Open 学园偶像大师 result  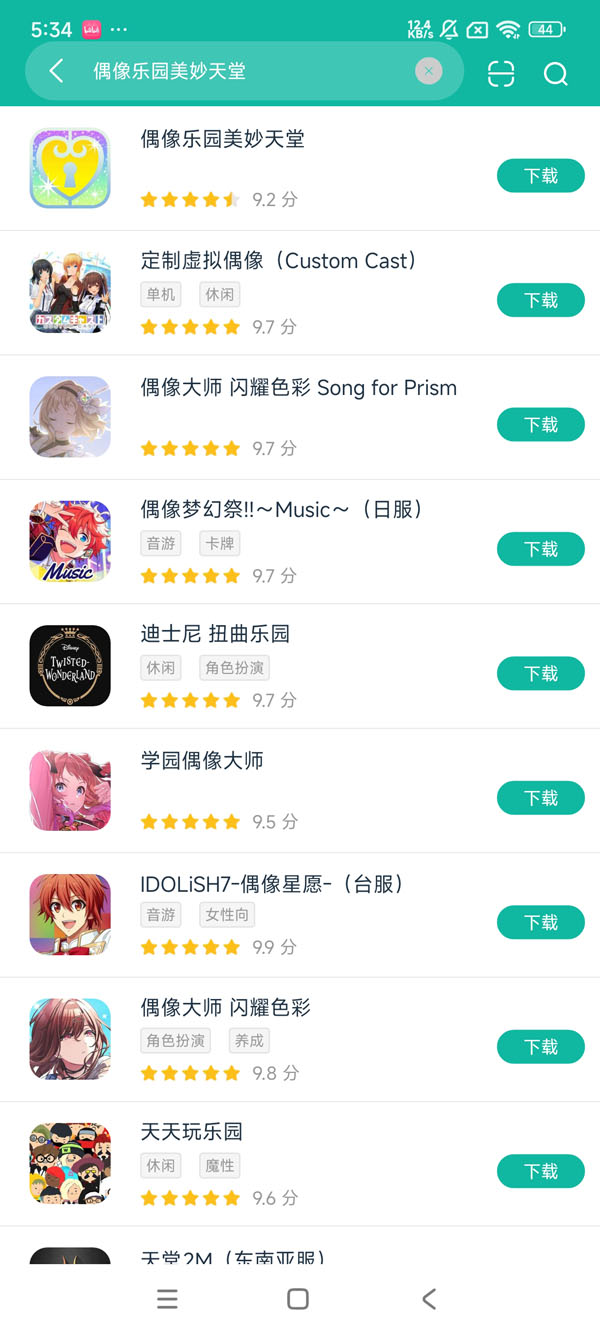pyautogui.click(x=202, y=761)
